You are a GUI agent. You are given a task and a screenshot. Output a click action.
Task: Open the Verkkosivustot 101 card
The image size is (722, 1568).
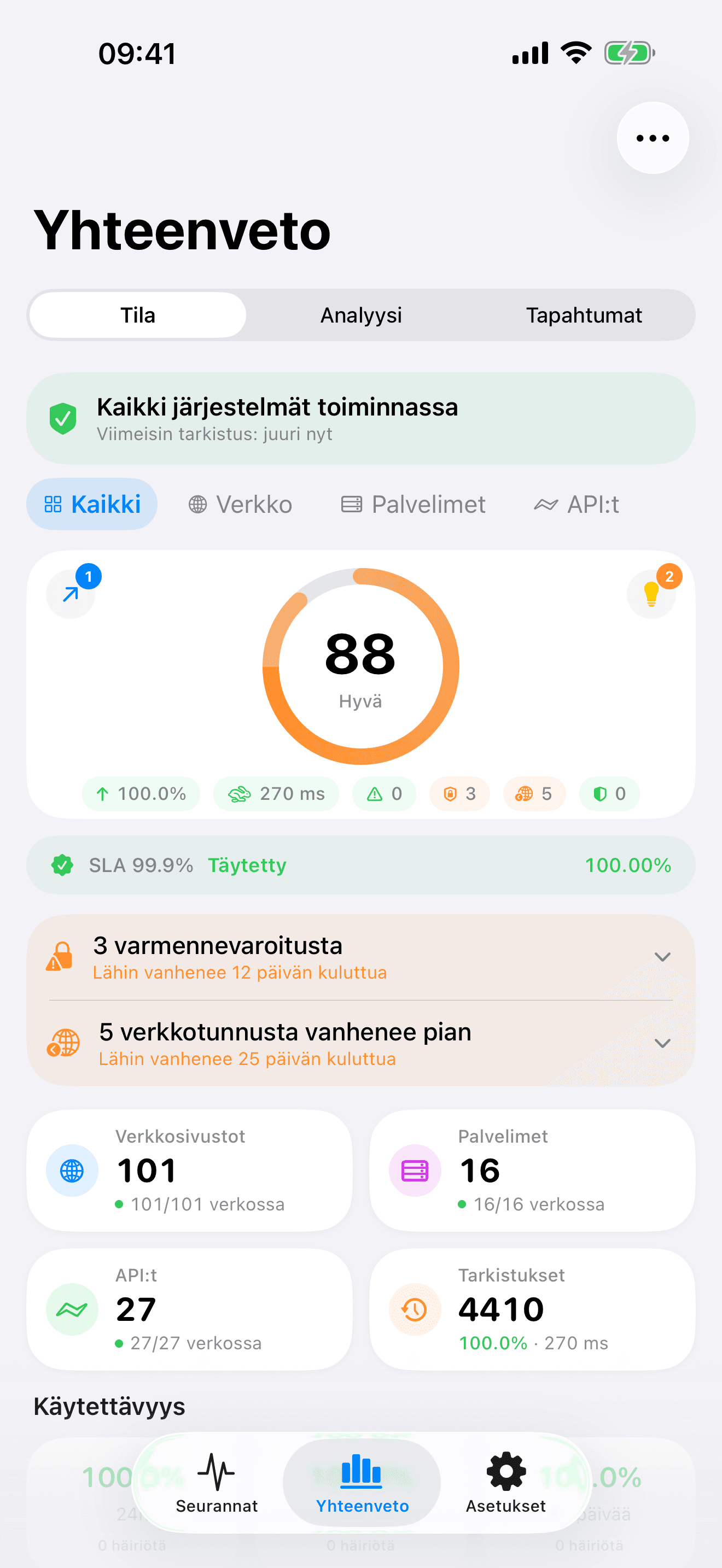tap(189, 1170)
